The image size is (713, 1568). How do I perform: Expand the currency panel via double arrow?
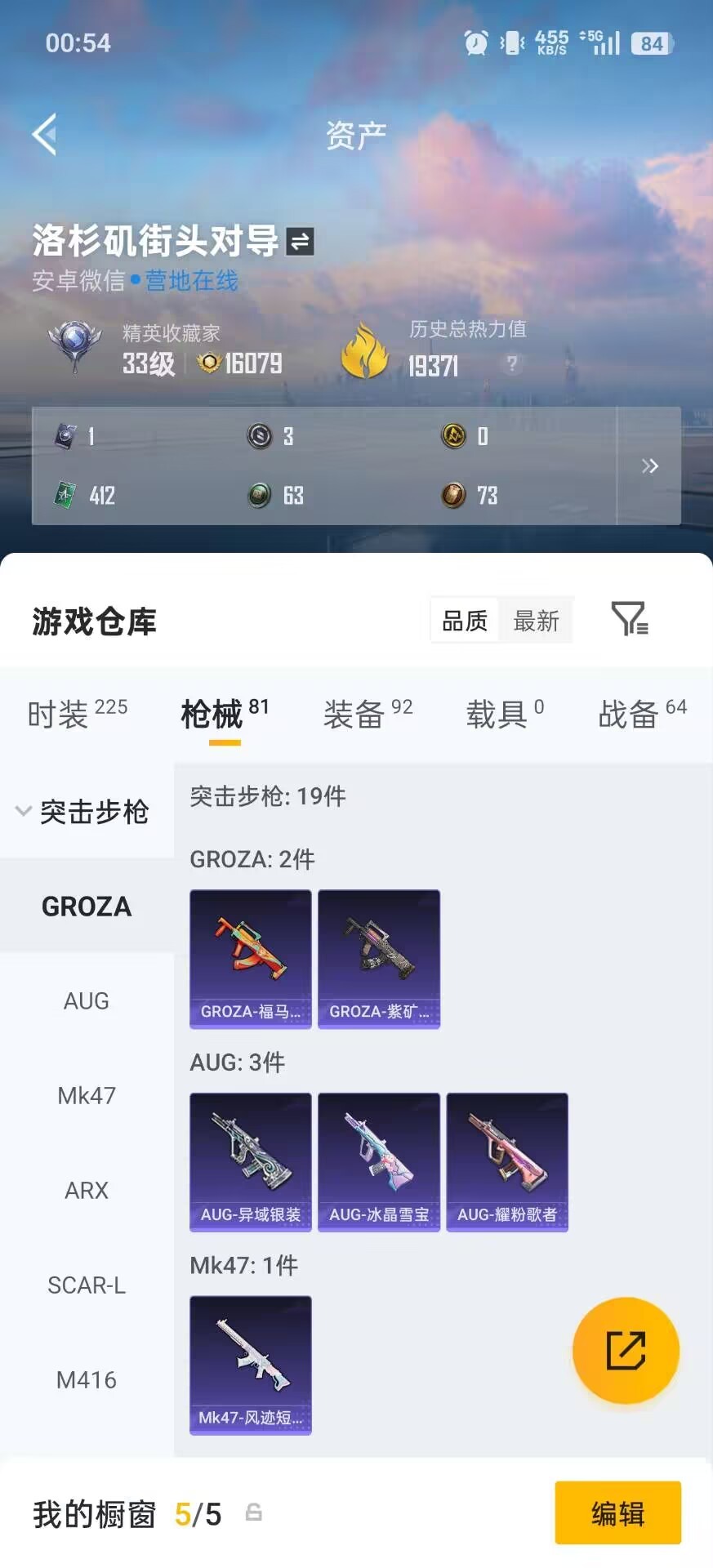pyautogui.click(x=651, y=465)
